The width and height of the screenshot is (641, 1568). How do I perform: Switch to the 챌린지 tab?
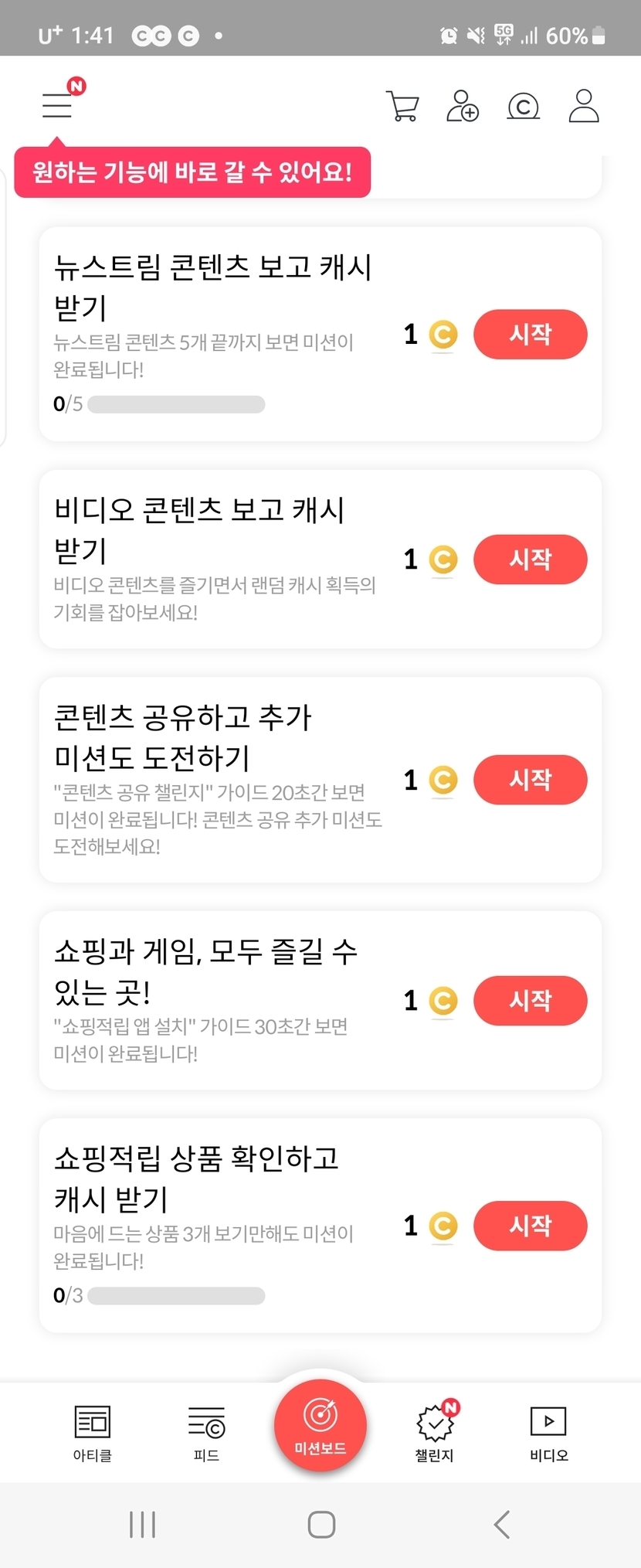pos(435,1433)
